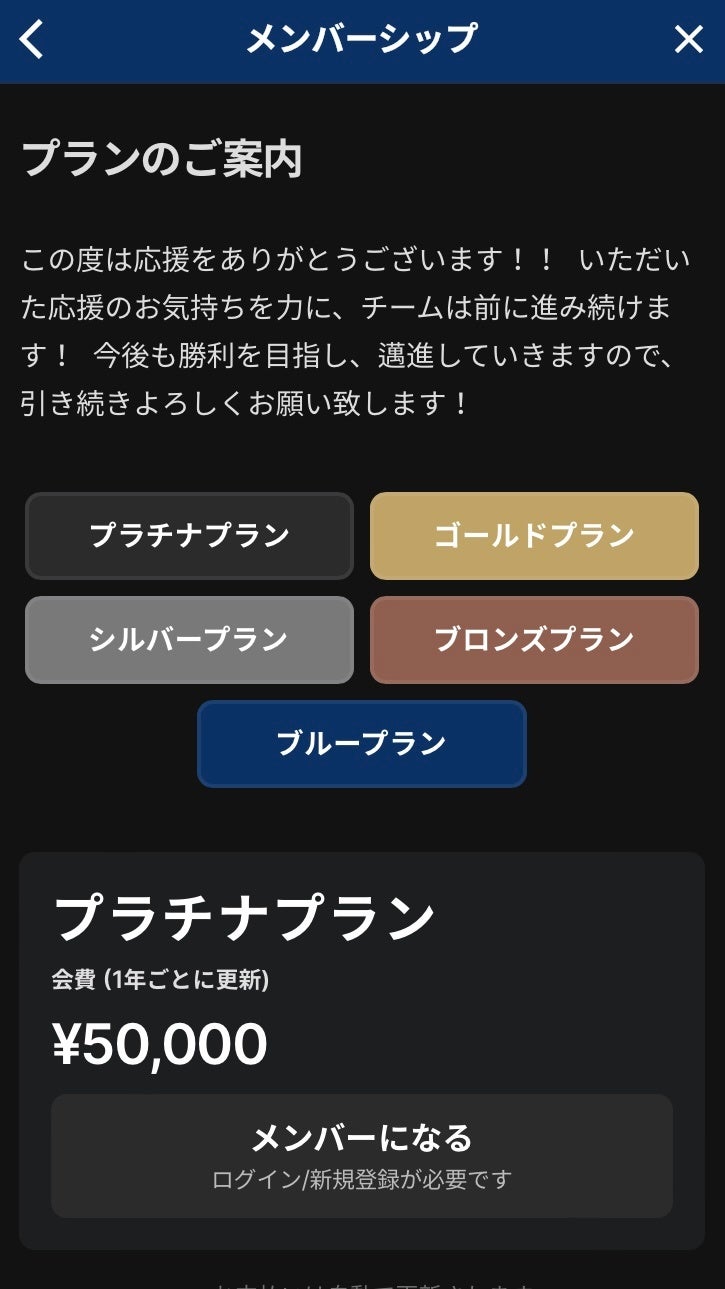Select the プラチナプラン button
The height and width of the screenshot is (1289, 725).
(x=189, y=536)
